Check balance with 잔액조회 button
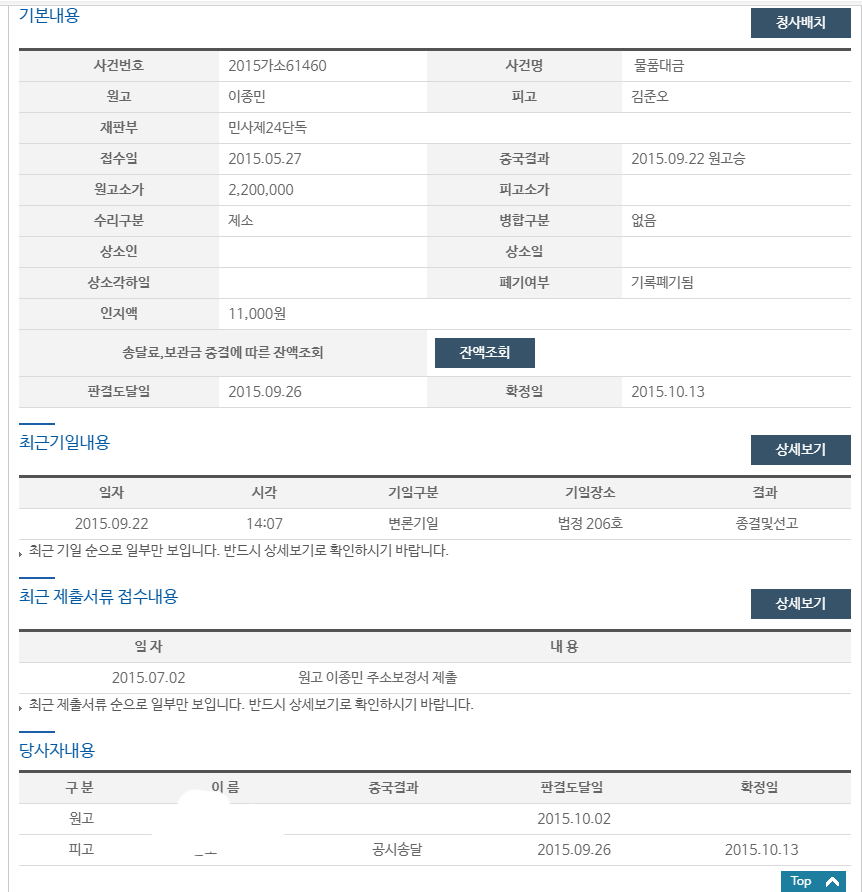 point(484,353)
